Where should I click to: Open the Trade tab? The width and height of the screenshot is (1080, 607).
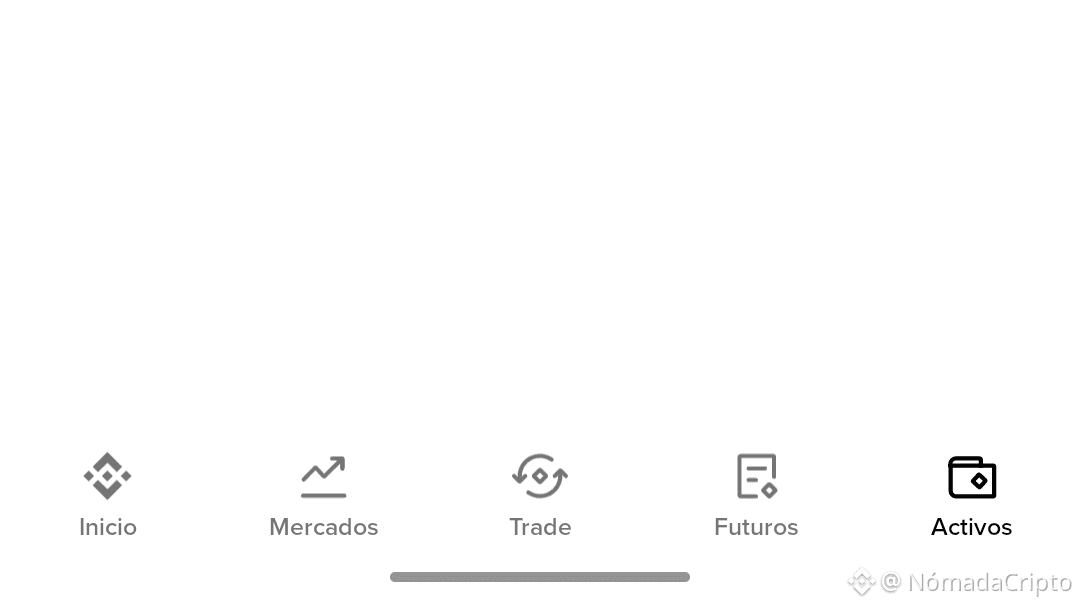(540, 495)
